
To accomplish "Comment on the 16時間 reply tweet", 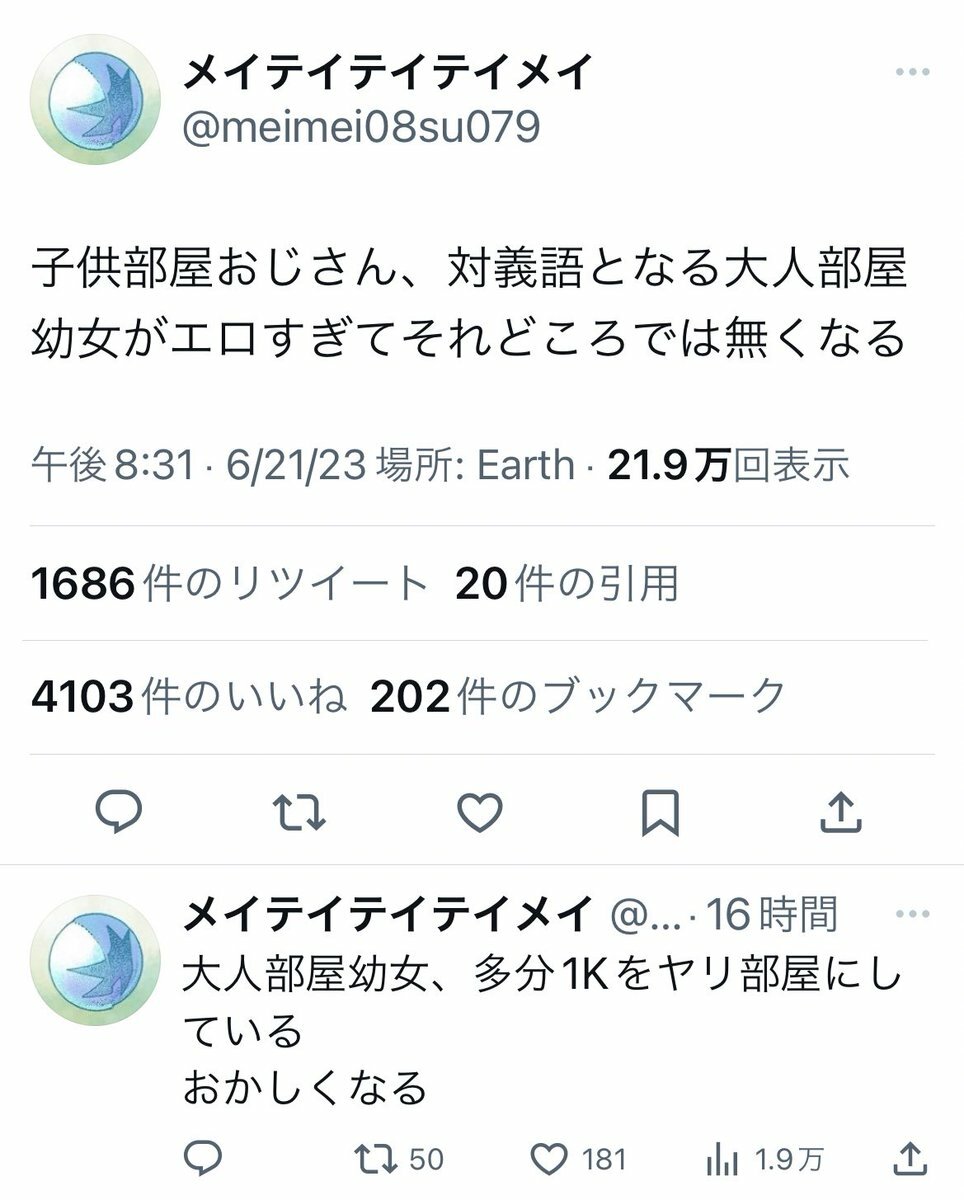I will pyautogui.click(x=205, y=1159).
